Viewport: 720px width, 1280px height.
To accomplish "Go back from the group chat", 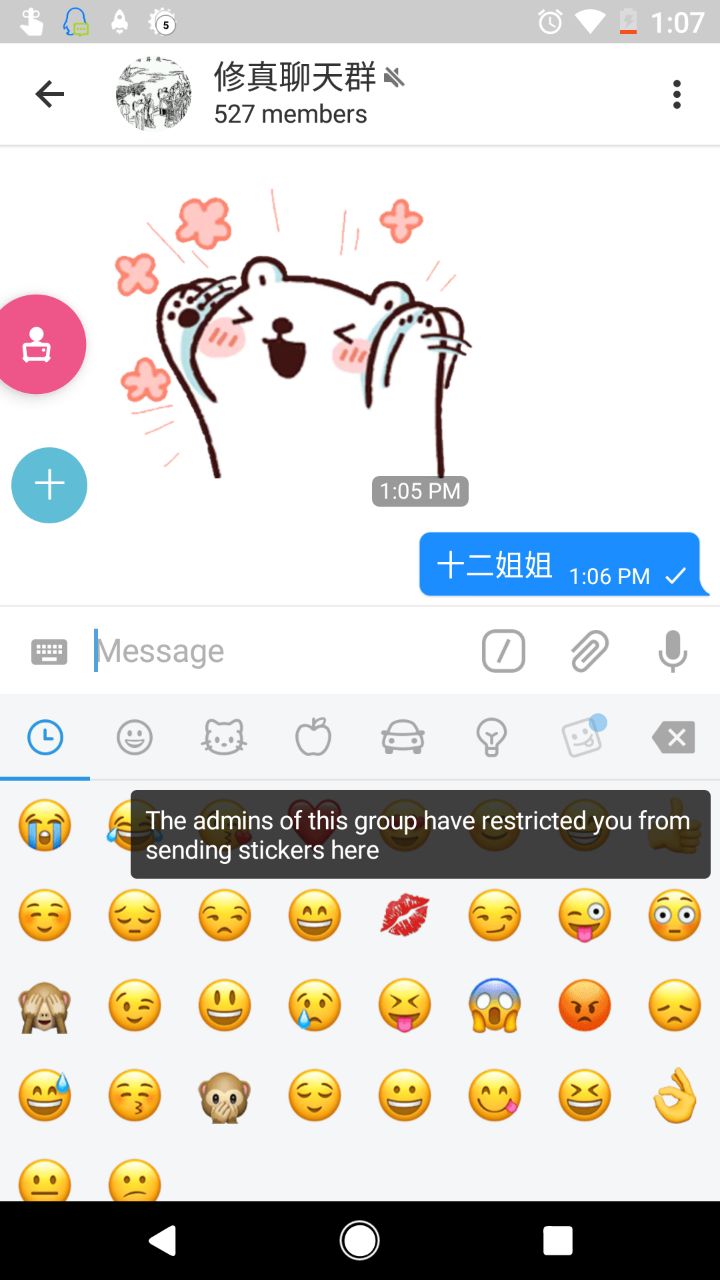I will tap(49, 94).
